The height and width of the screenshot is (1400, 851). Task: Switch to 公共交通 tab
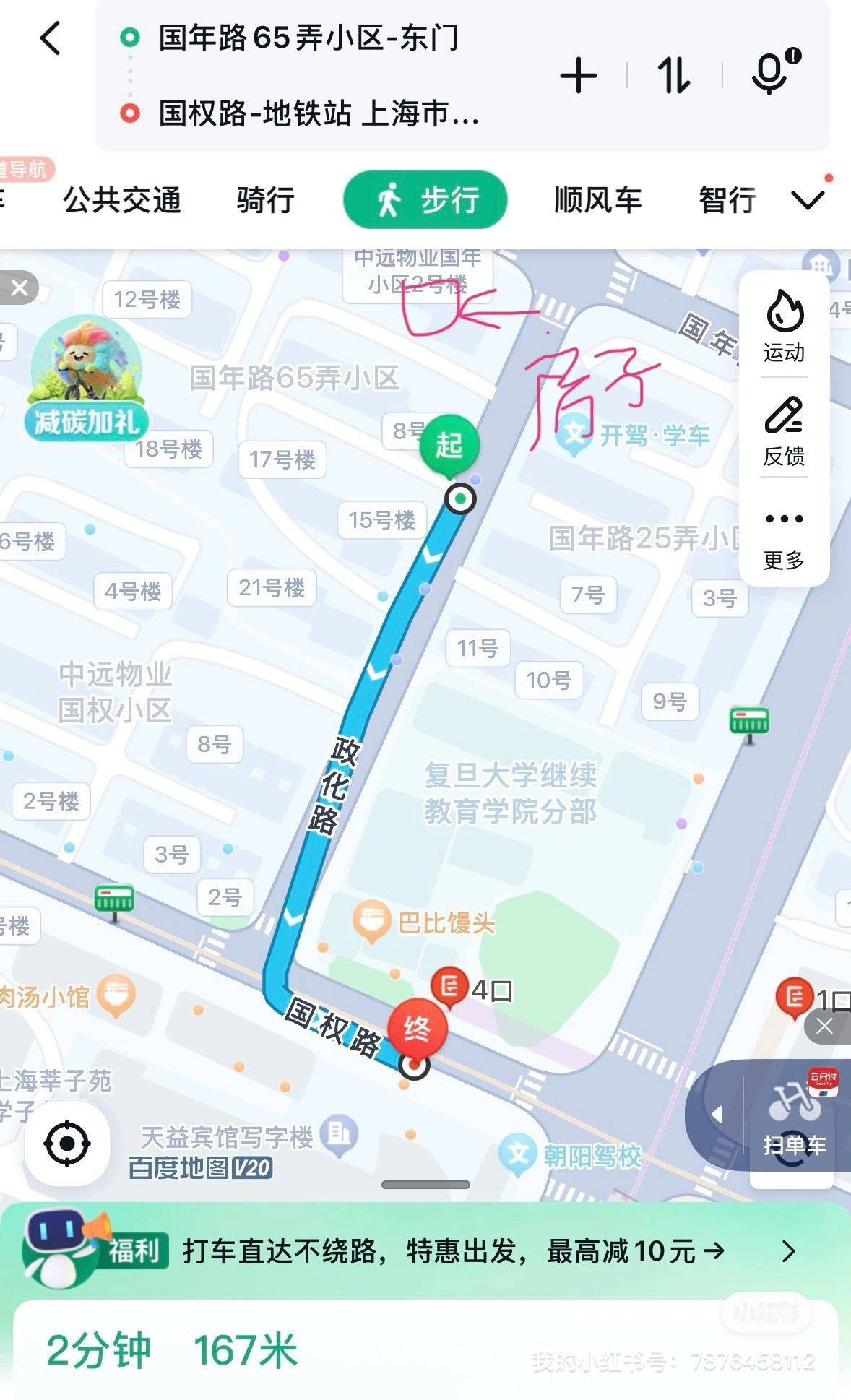click(x=121, y=200)
